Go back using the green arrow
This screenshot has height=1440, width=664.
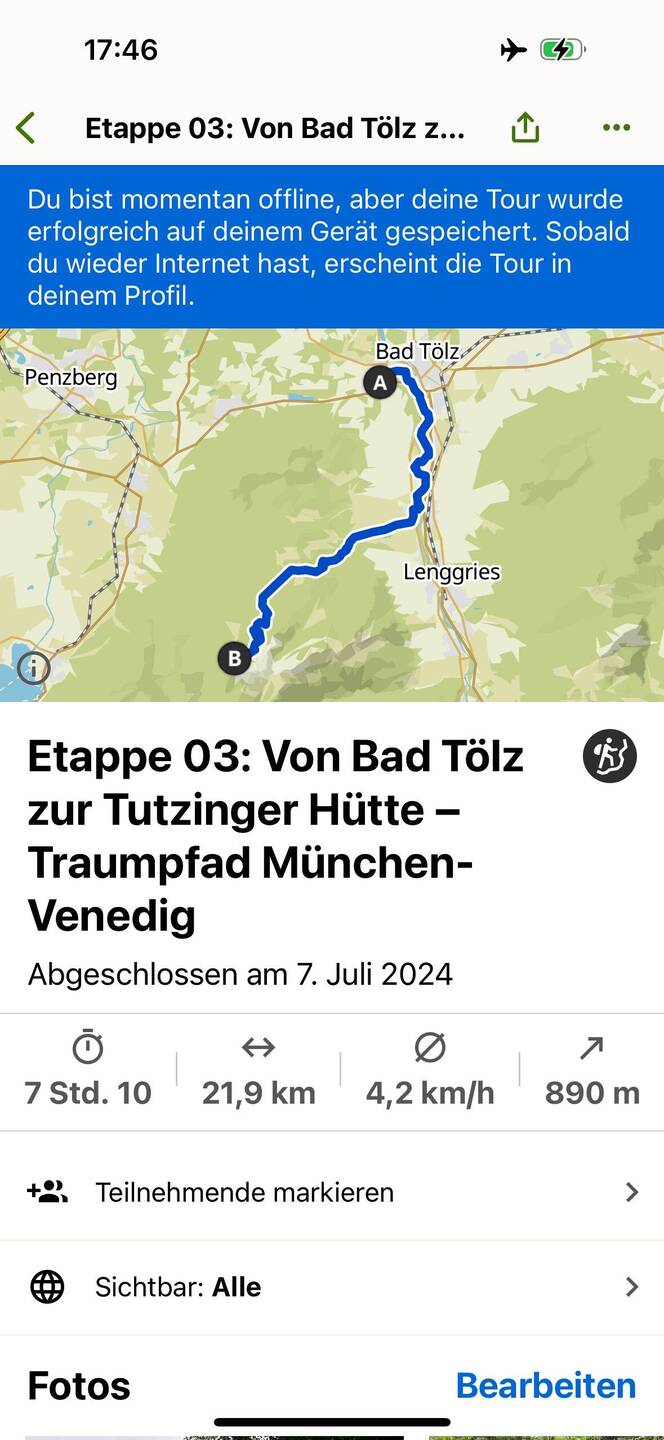pyautogui.click(x=26, y=129)
